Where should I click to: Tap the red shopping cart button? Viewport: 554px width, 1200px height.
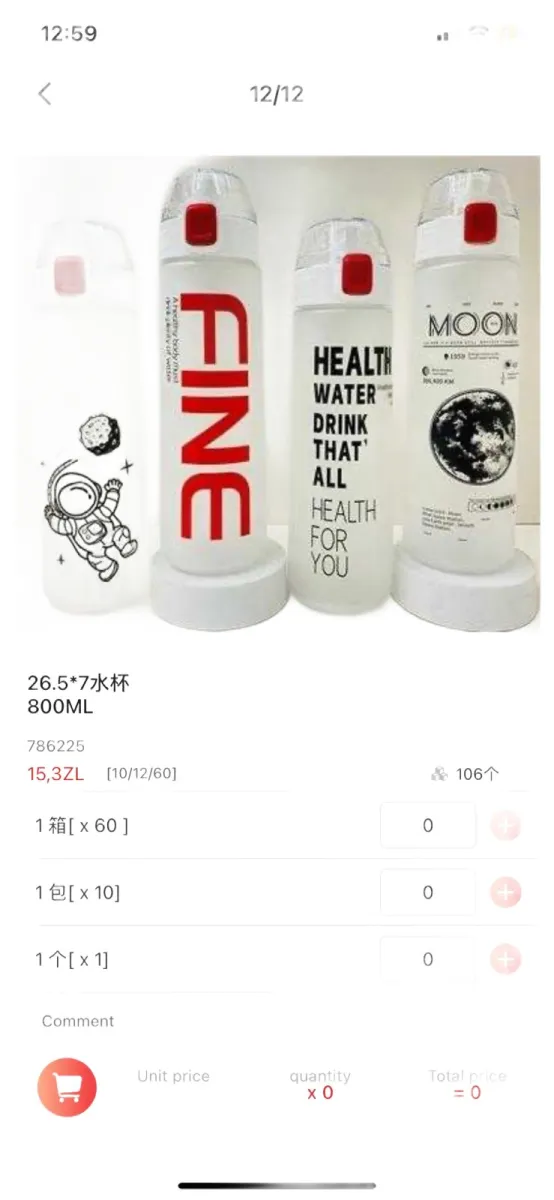67,1086
